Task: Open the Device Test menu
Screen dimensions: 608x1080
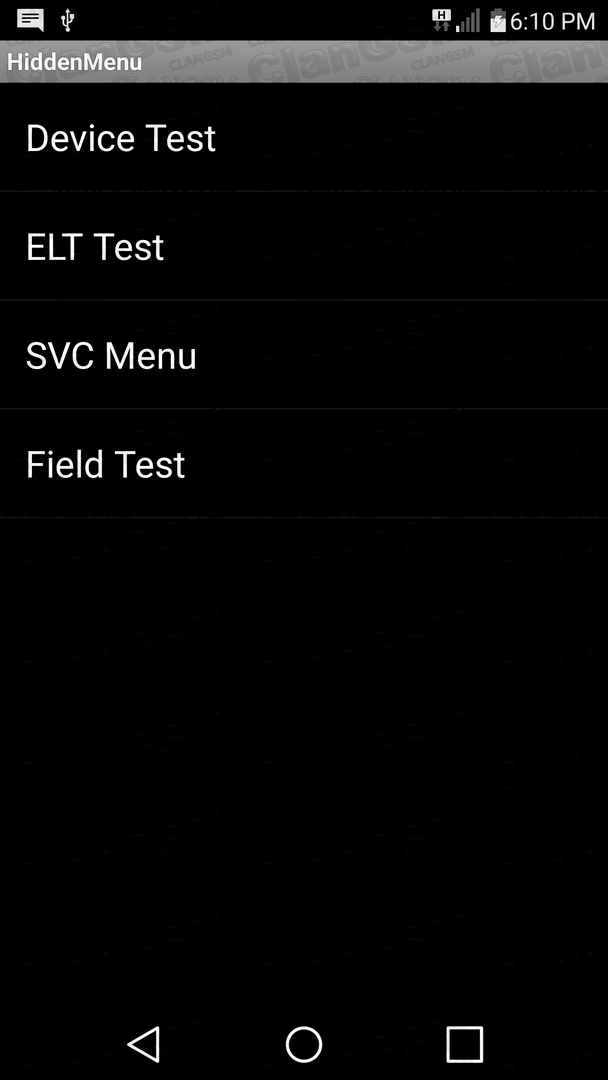Action: click(304, 137)
